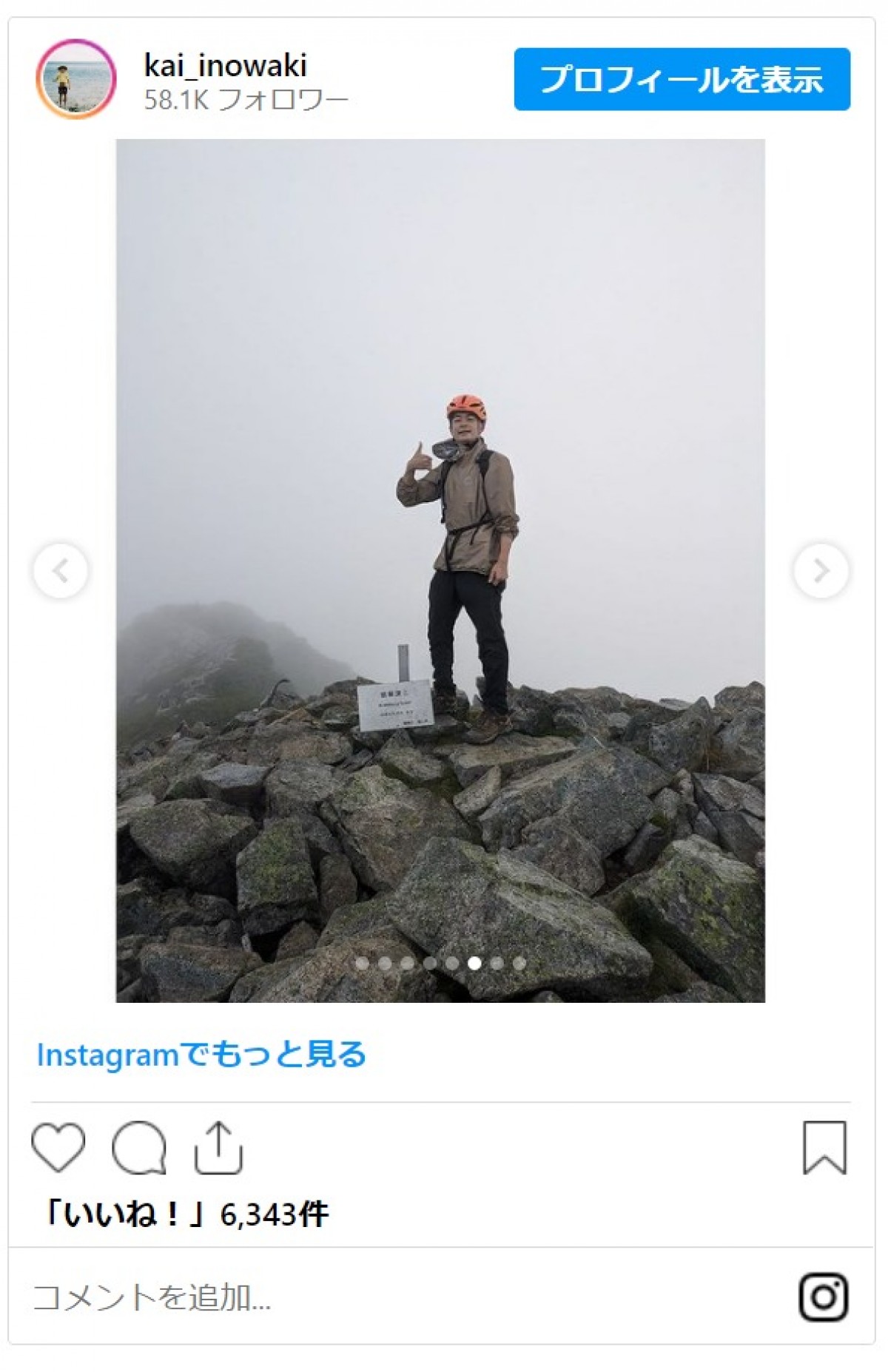This screenshot has height=1372, width=888.
Task: Go to the previous photo in carousel
Action: pyautogui.click(x=61, y=570)
